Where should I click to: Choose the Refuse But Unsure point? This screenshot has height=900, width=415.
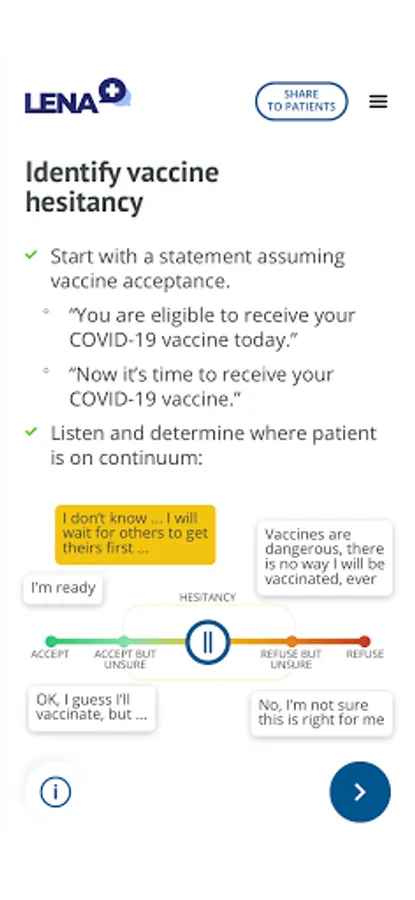292,641
